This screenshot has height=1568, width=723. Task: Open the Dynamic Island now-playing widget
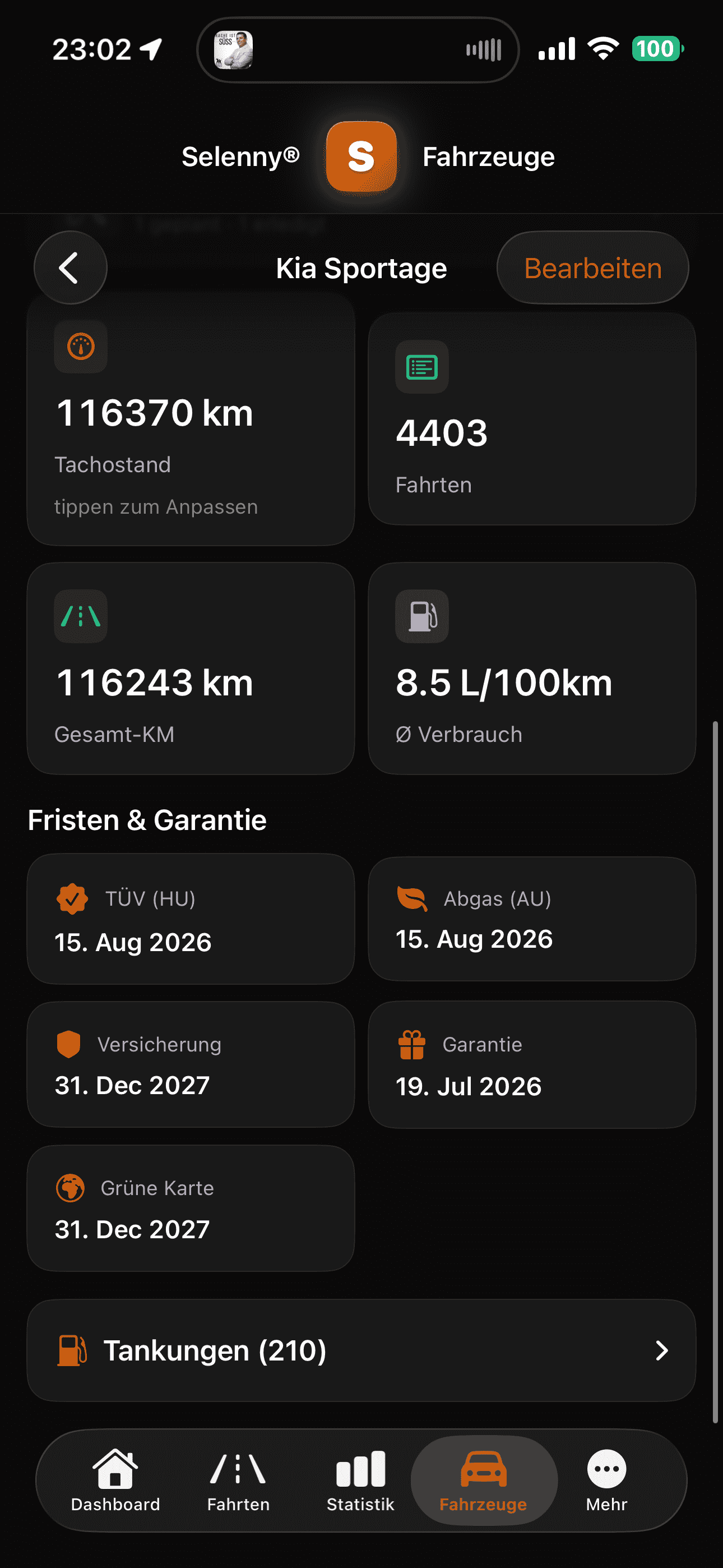click(358, 50)
